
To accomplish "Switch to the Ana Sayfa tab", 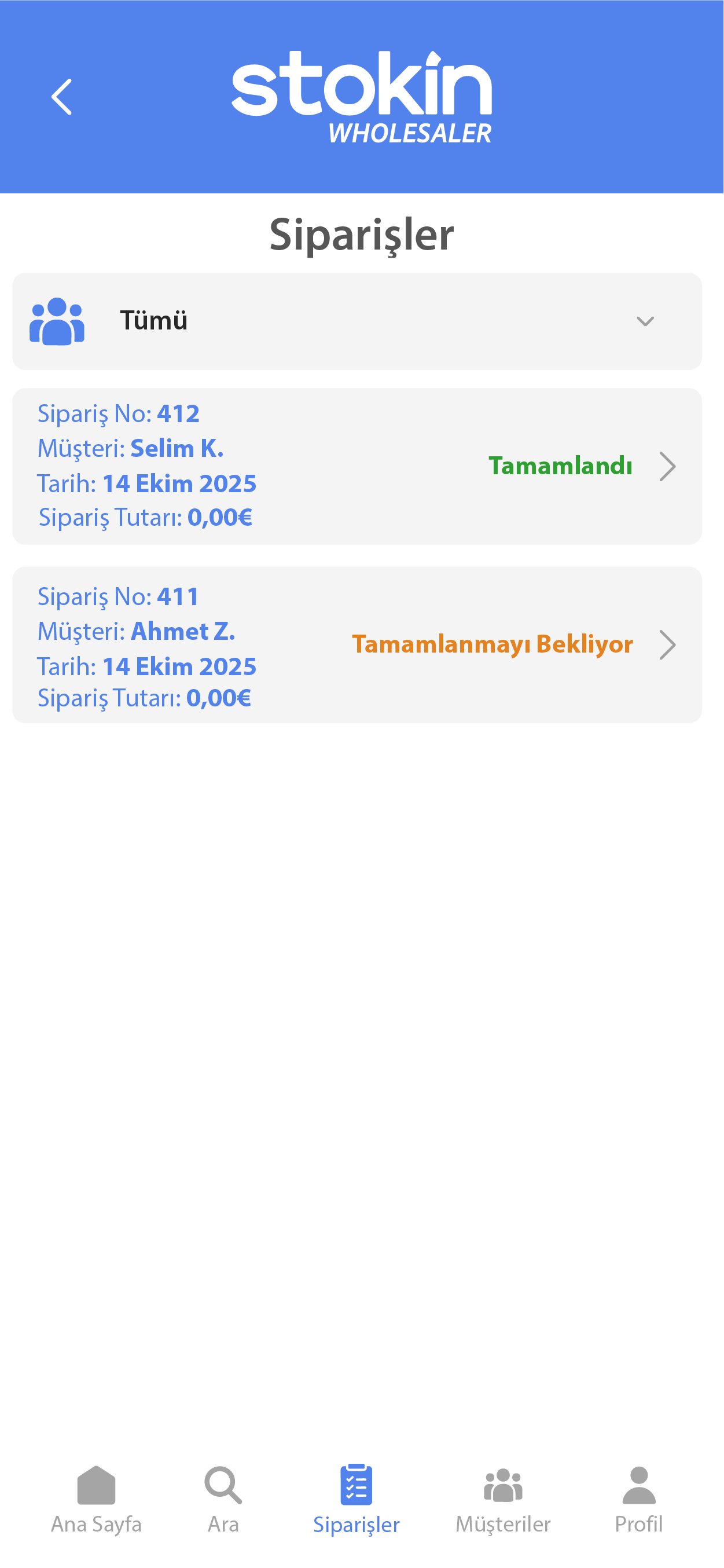I will [96, 1499].
